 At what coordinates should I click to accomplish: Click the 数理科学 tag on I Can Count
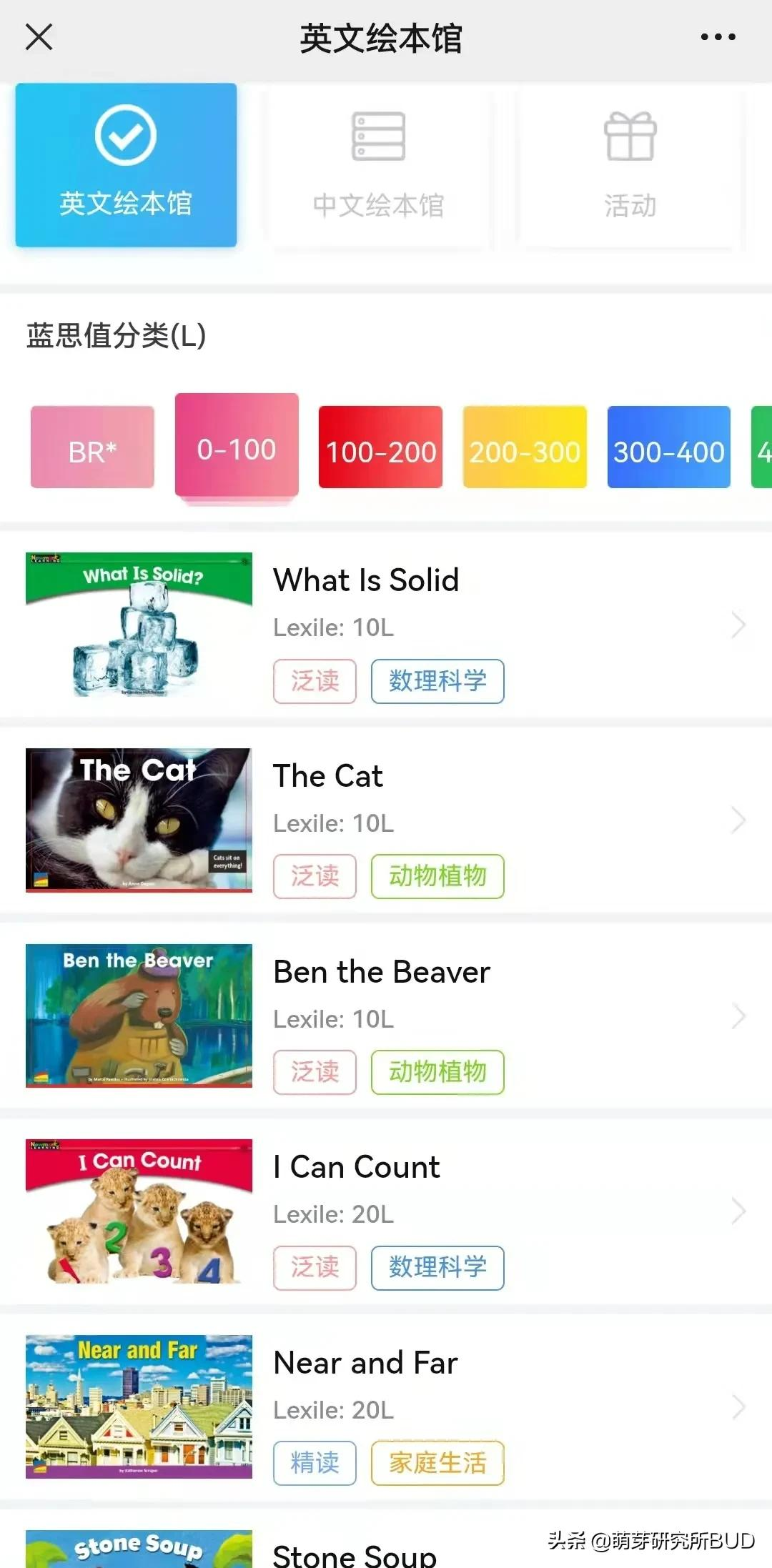coord(438,1268)
